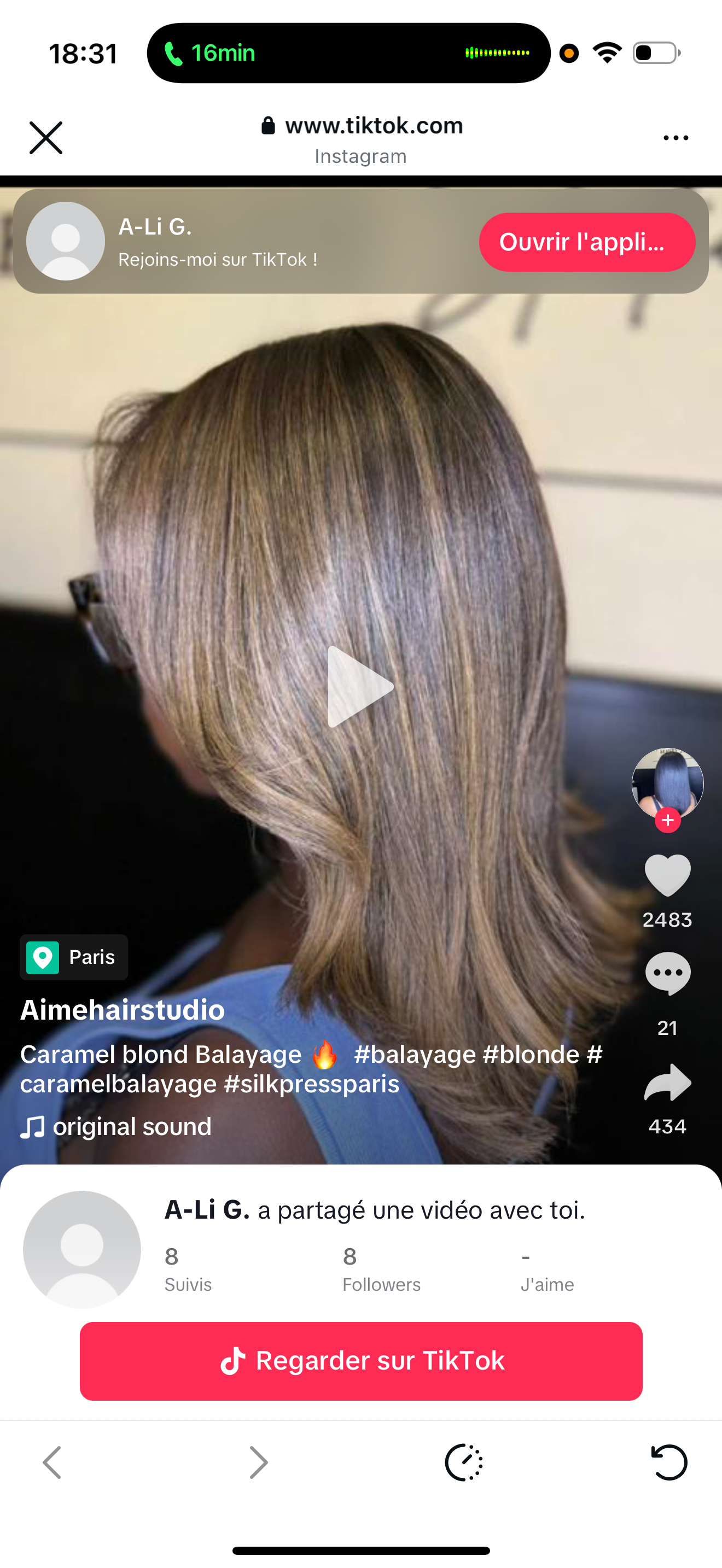Screen dimensions: 722x1568
Task: Reload the current page
Action: pyautogui.click(x=668, y=1462)
